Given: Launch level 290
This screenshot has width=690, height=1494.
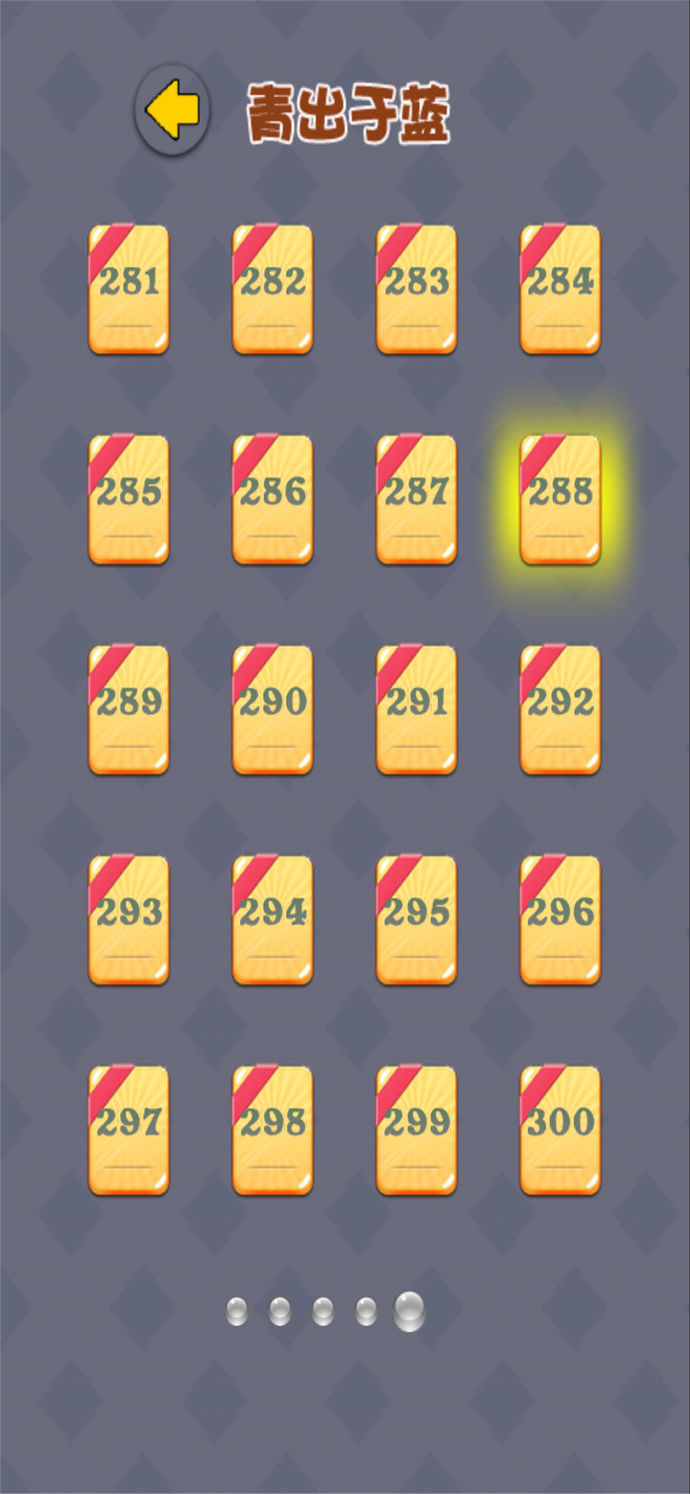Looking at the screenshot, I should tap(273, 709).
